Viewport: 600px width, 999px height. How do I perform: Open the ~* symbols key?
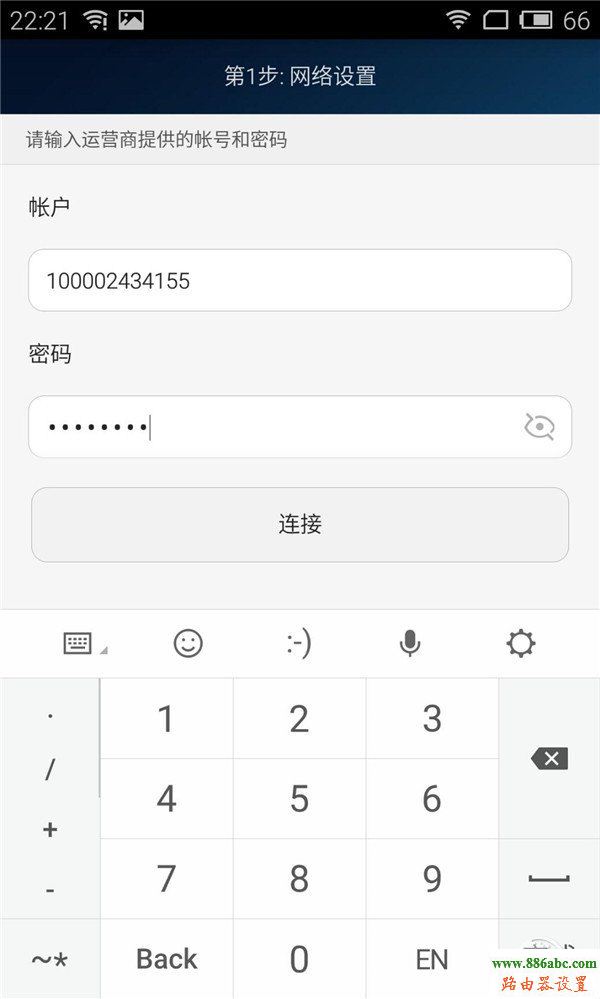(x=49, y=959)
